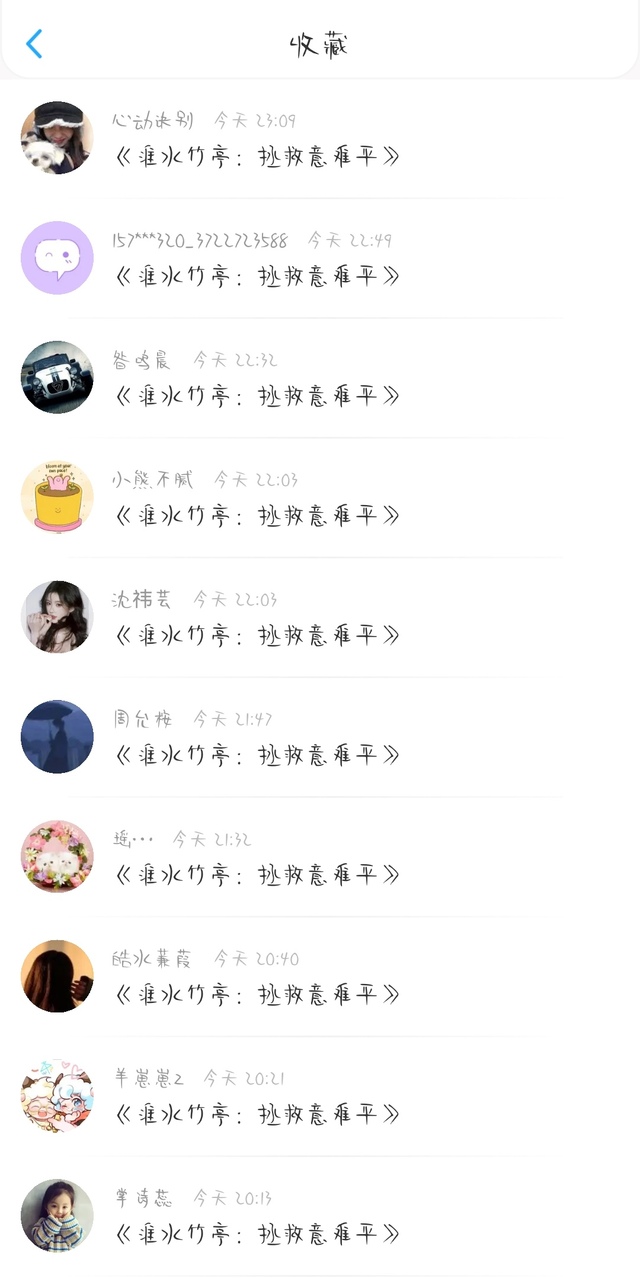Select the entry from 羊崽崽2
The image size is (640, 1278).
coord(258,1114)
